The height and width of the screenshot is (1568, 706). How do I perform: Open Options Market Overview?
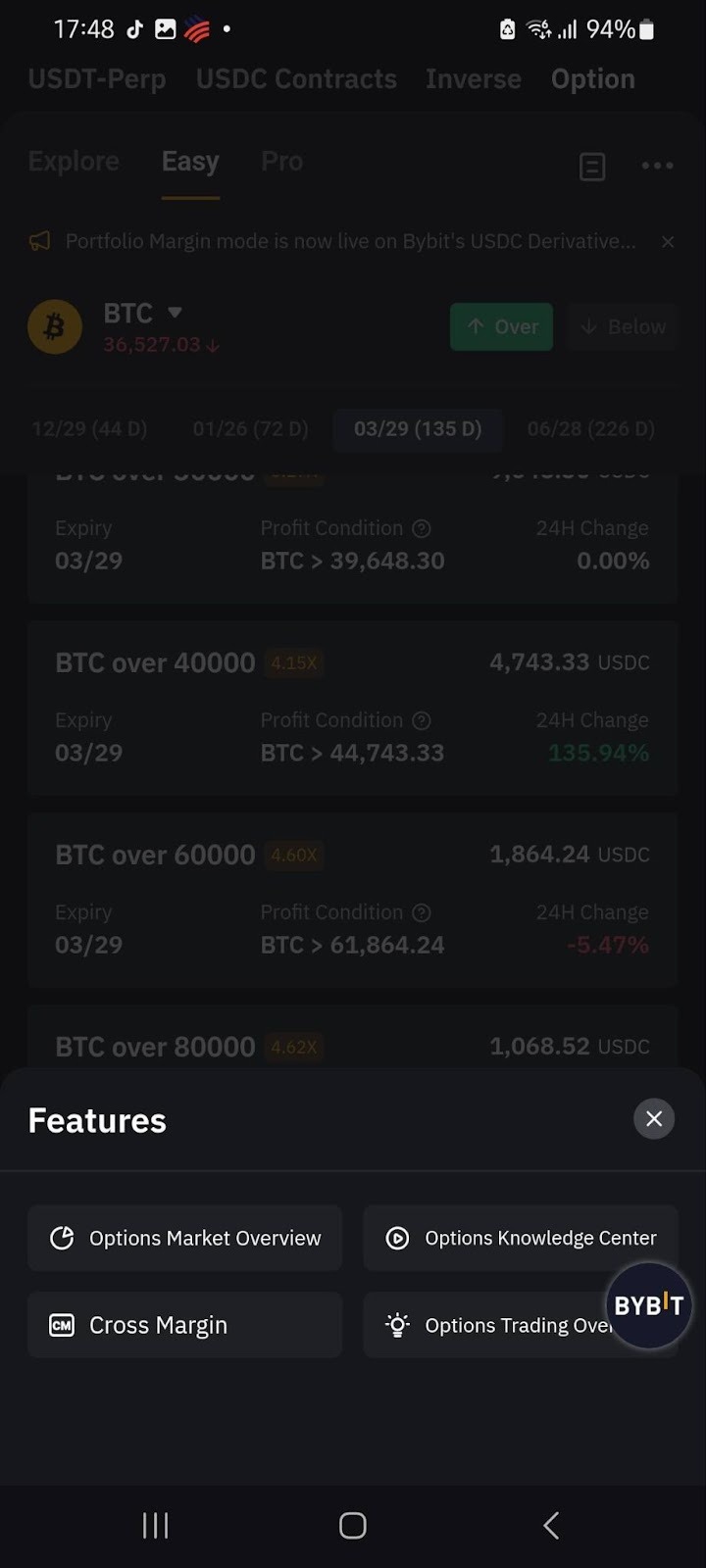click(x=185, y=1239)
